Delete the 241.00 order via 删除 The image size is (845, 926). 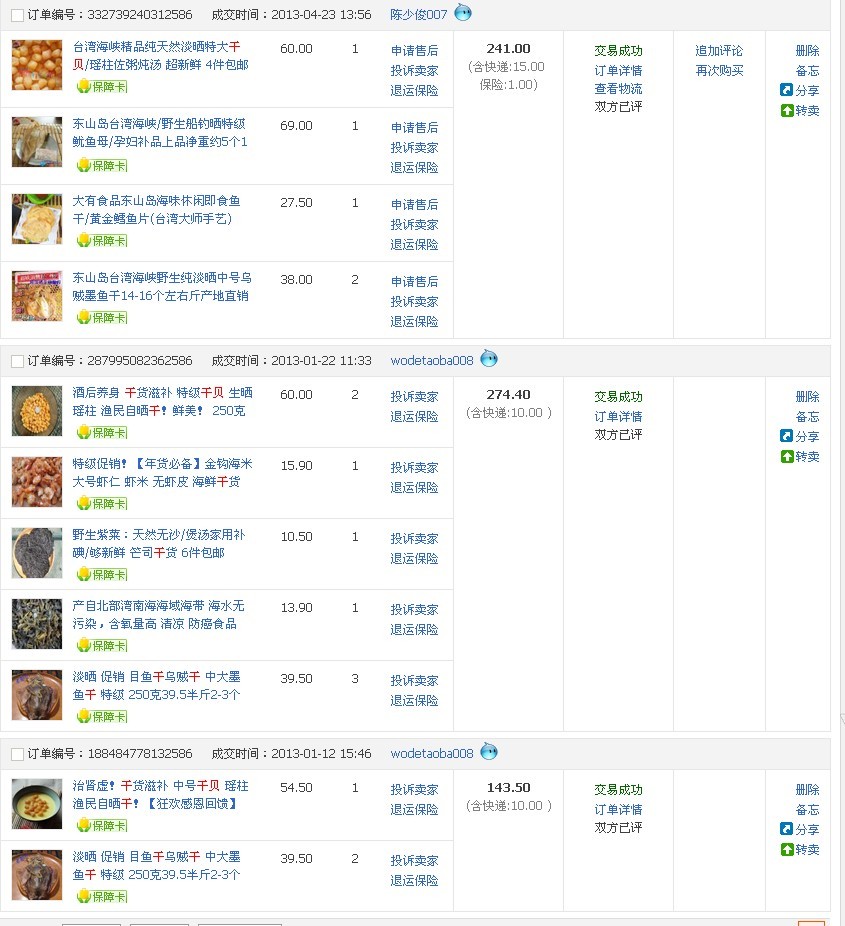click(807, 51)
